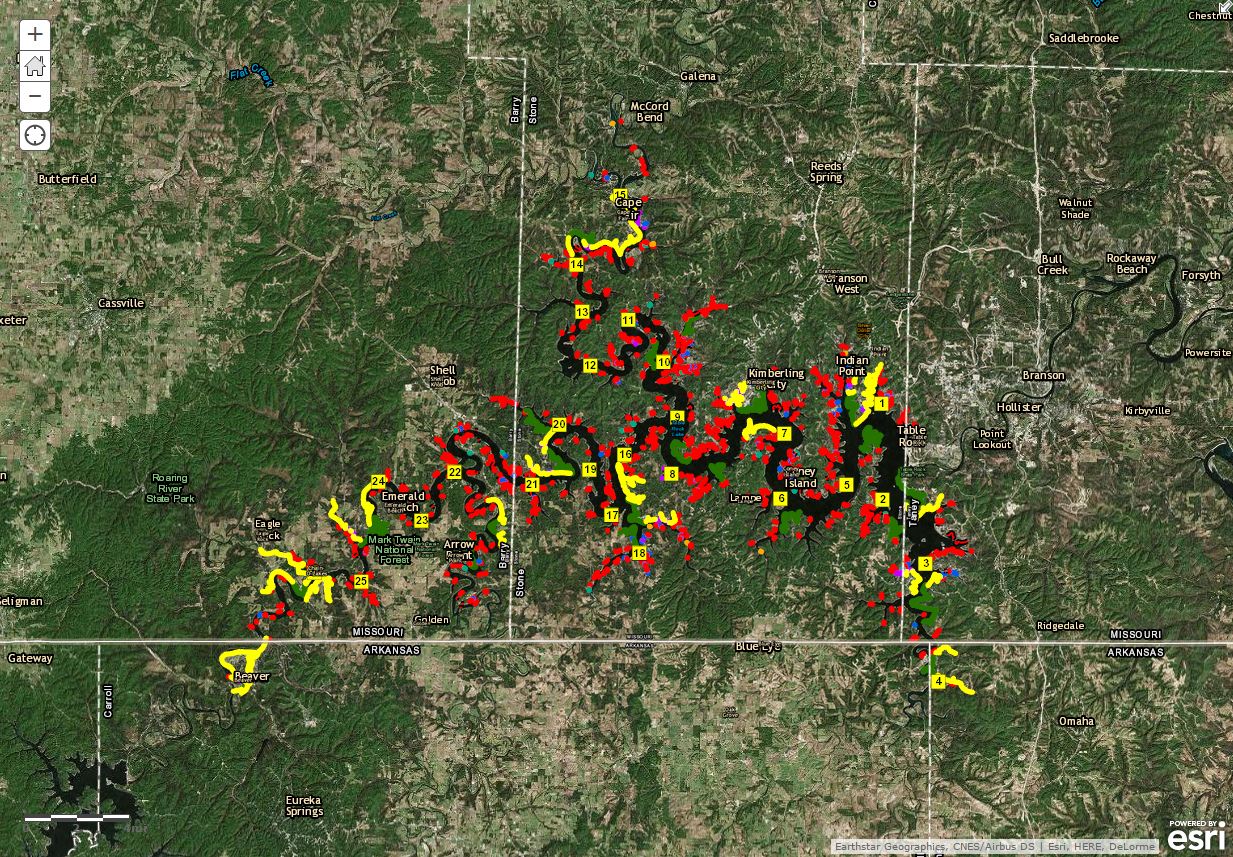Select map marker number 15
1233x857 pixels.
pyautogui.click(x=620, y=195)
